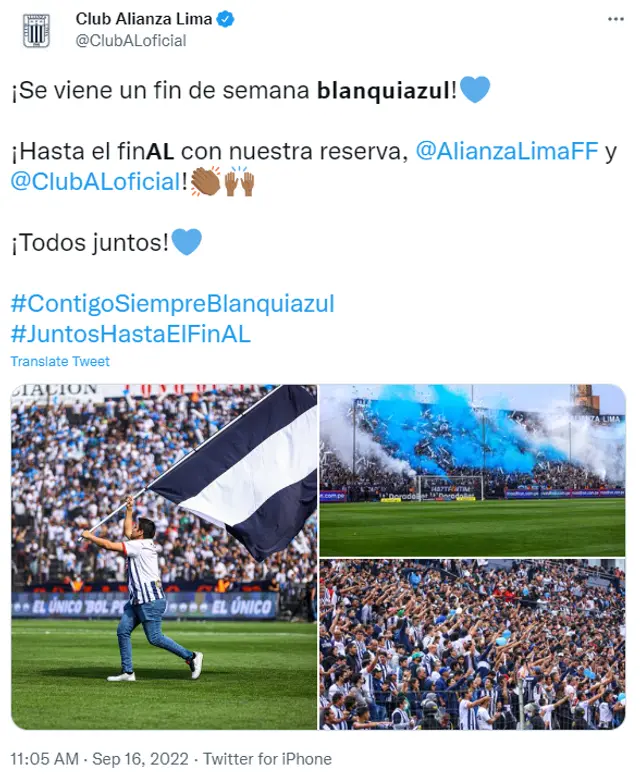Open hashtag #ContigoSiempreBlanquiazul

pyautogui.click(x=172, y=303)
